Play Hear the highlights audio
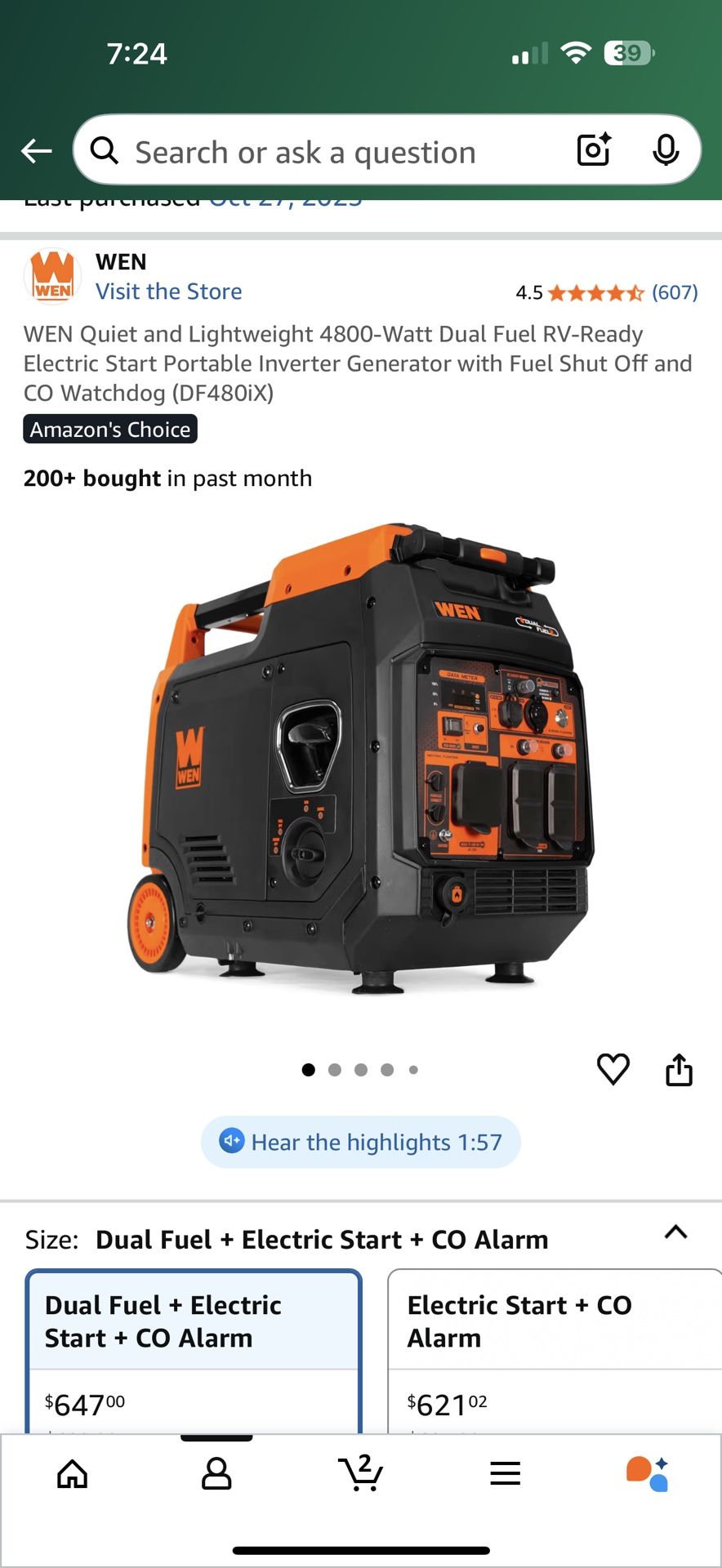 click(360, 1142)
